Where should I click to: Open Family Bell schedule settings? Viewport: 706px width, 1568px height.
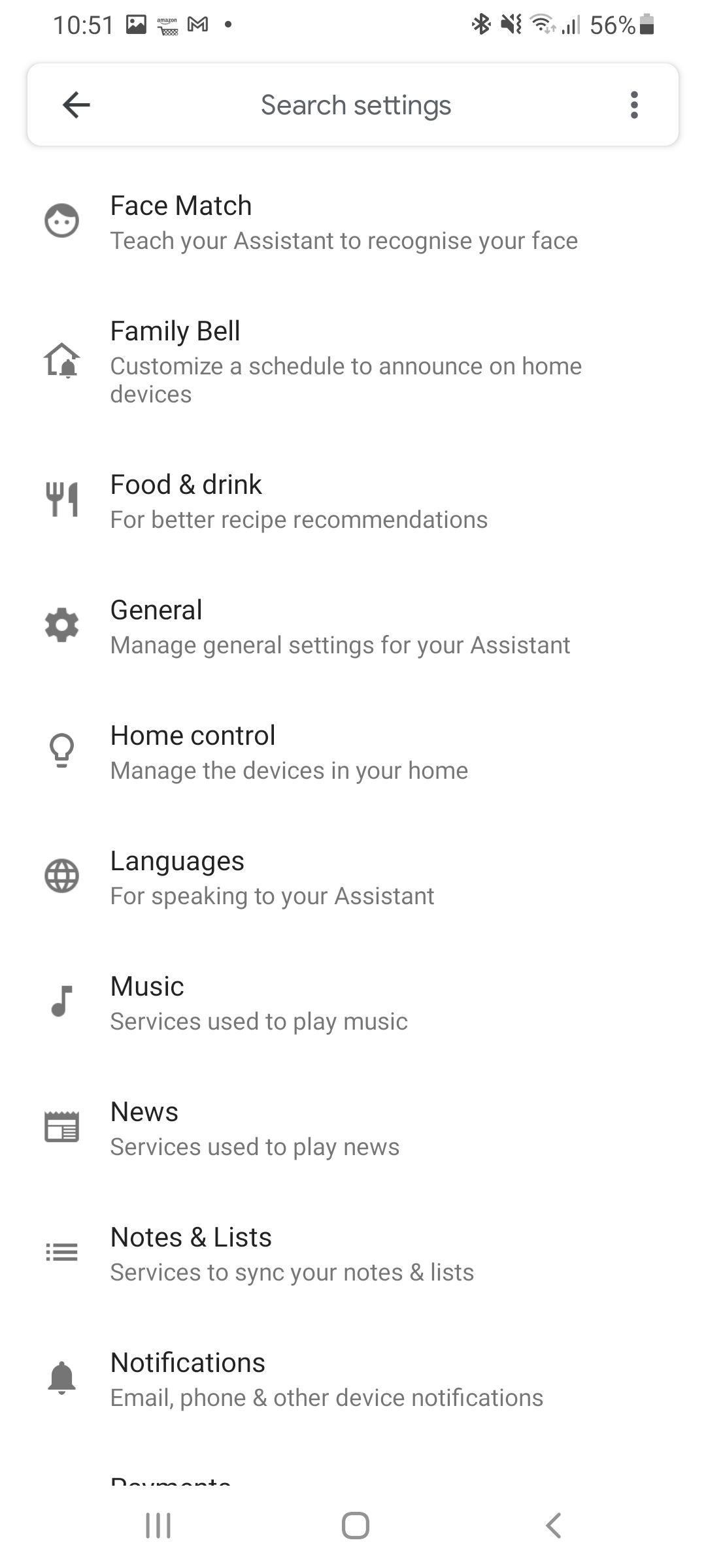click(x=353, y=362)
